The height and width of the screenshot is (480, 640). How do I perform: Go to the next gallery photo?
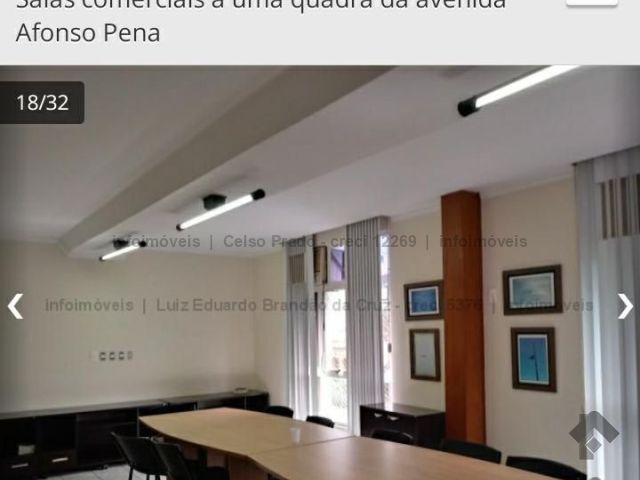coord(624,306)
